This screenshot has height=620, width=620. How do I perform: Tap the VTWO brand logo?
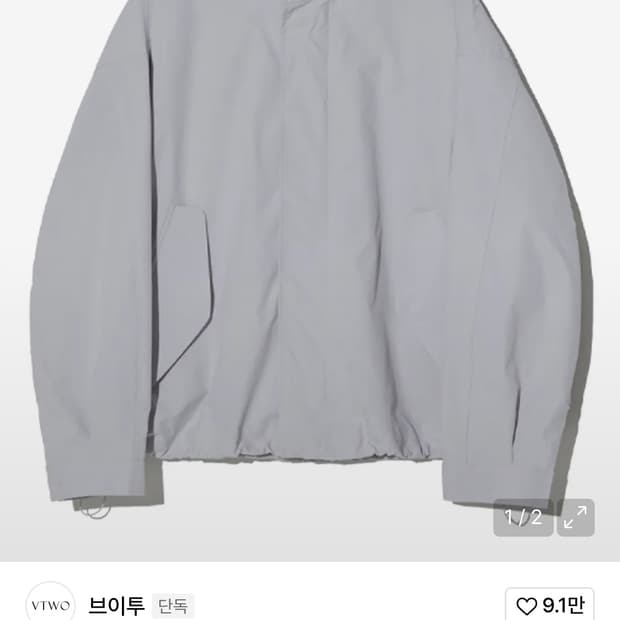50,603
